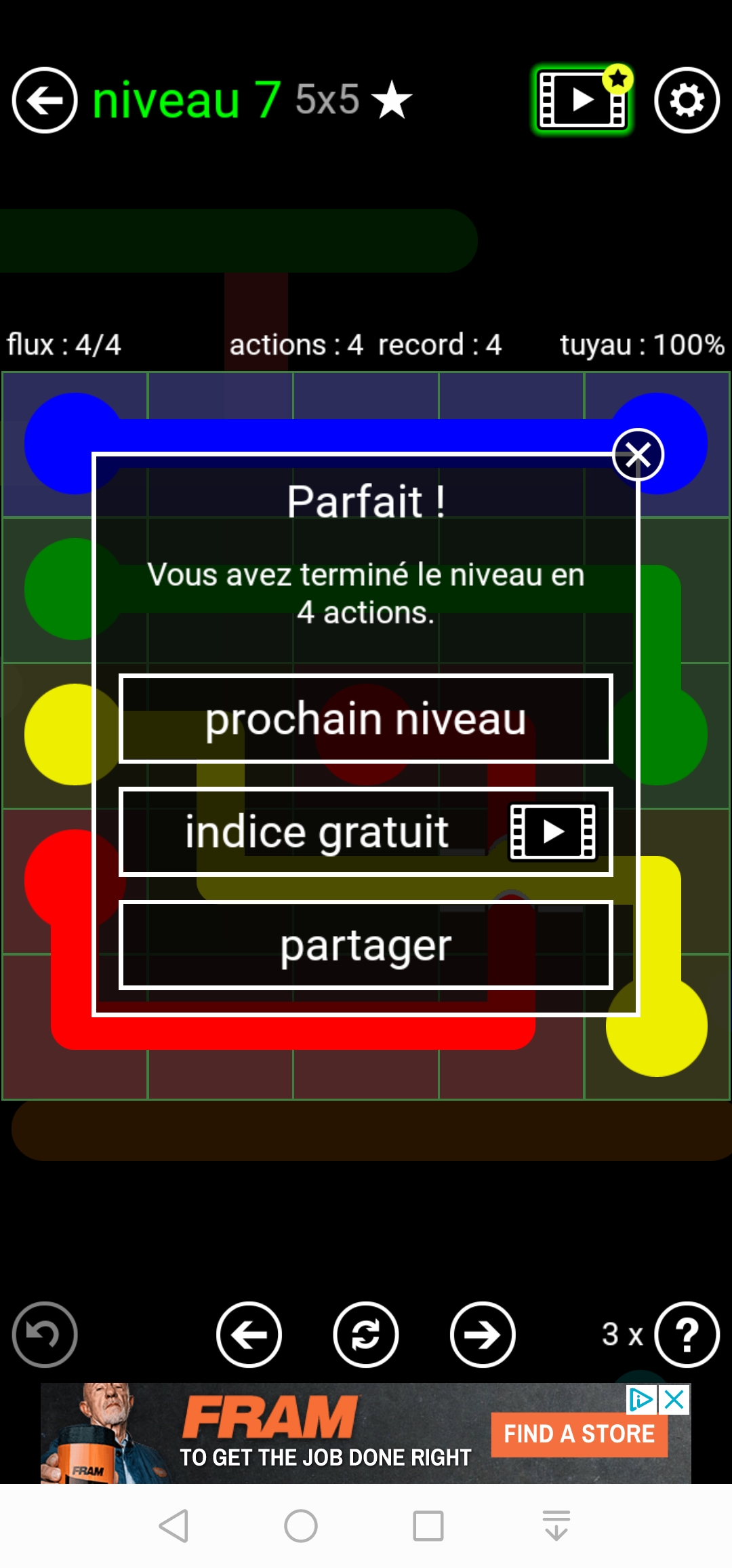
Task: Go back with the top-left arrow
Action: [x=45, y=100]
